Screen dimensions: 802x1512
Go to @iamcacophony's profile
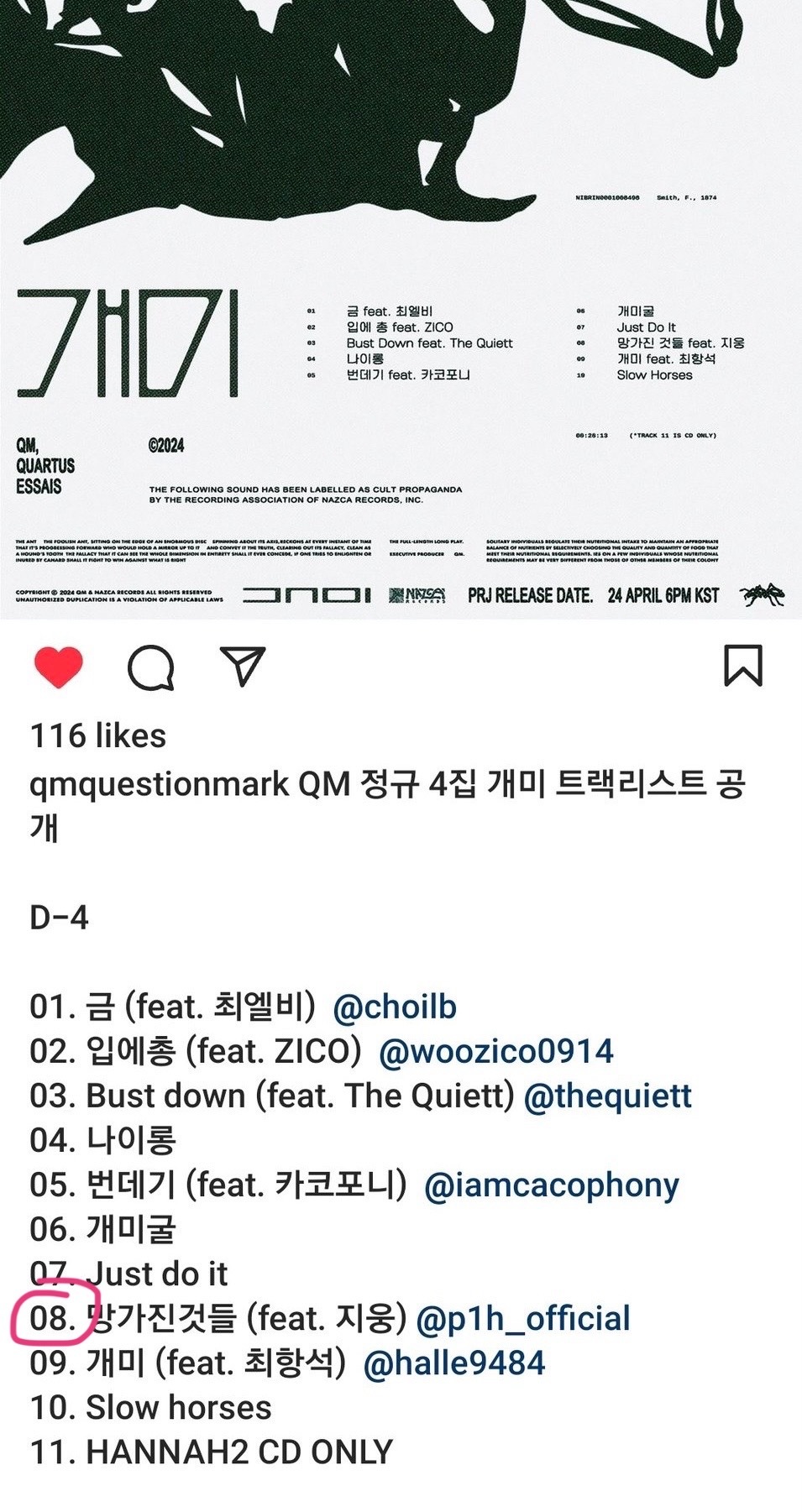click(x=552, y=1185)
